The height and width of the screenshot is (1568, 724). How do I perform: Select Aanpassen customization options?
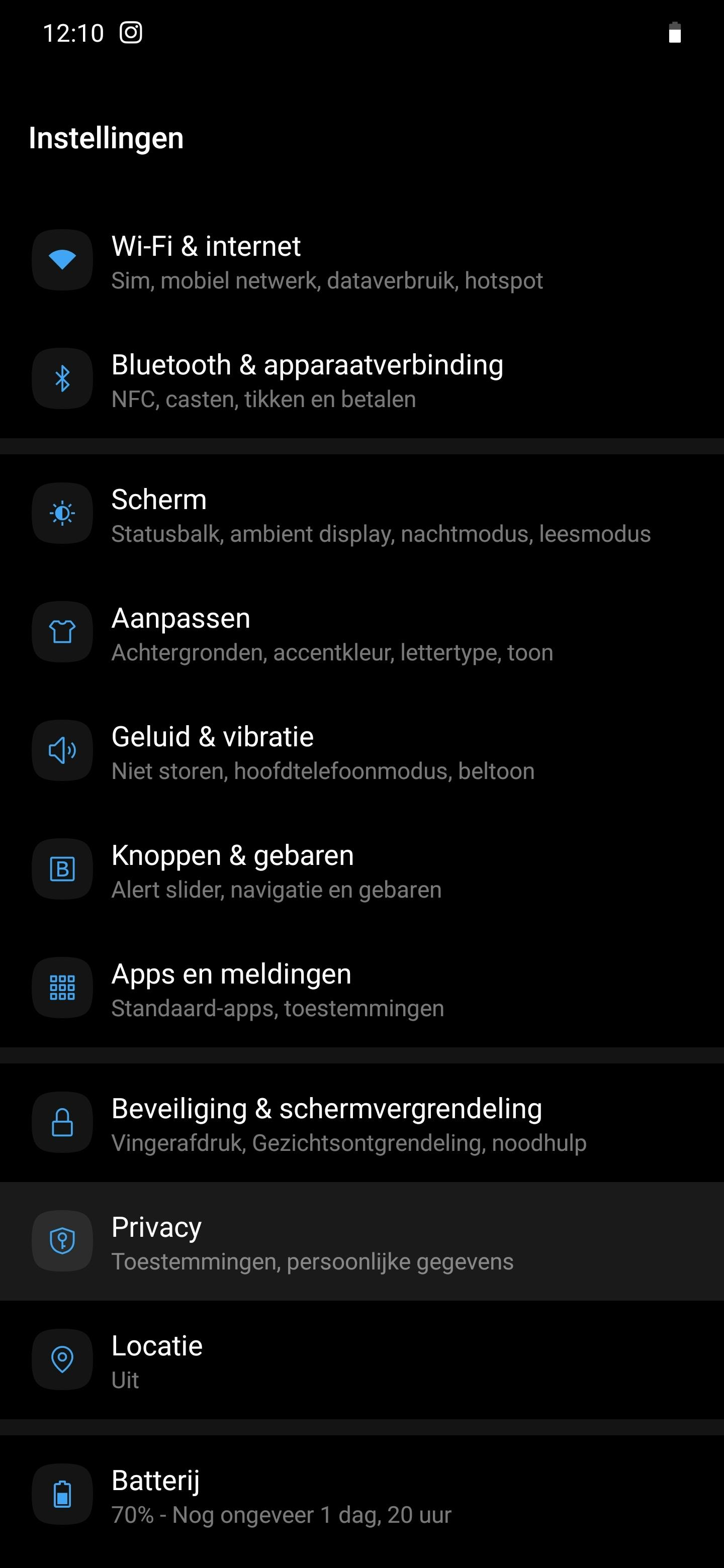[332, 634]
